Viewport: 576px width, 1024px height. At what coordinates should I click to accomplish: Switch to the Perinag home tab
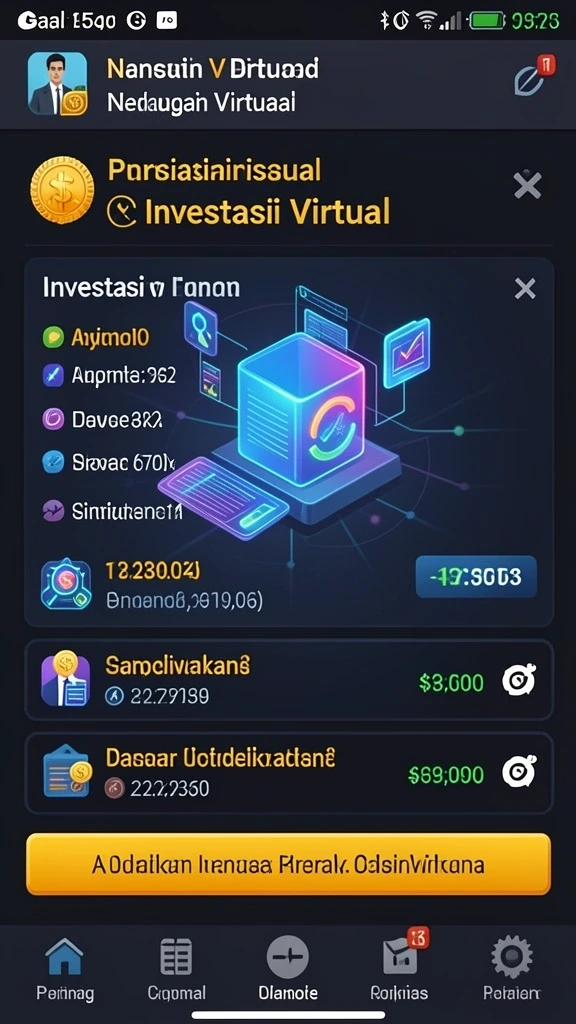point(65,969)
